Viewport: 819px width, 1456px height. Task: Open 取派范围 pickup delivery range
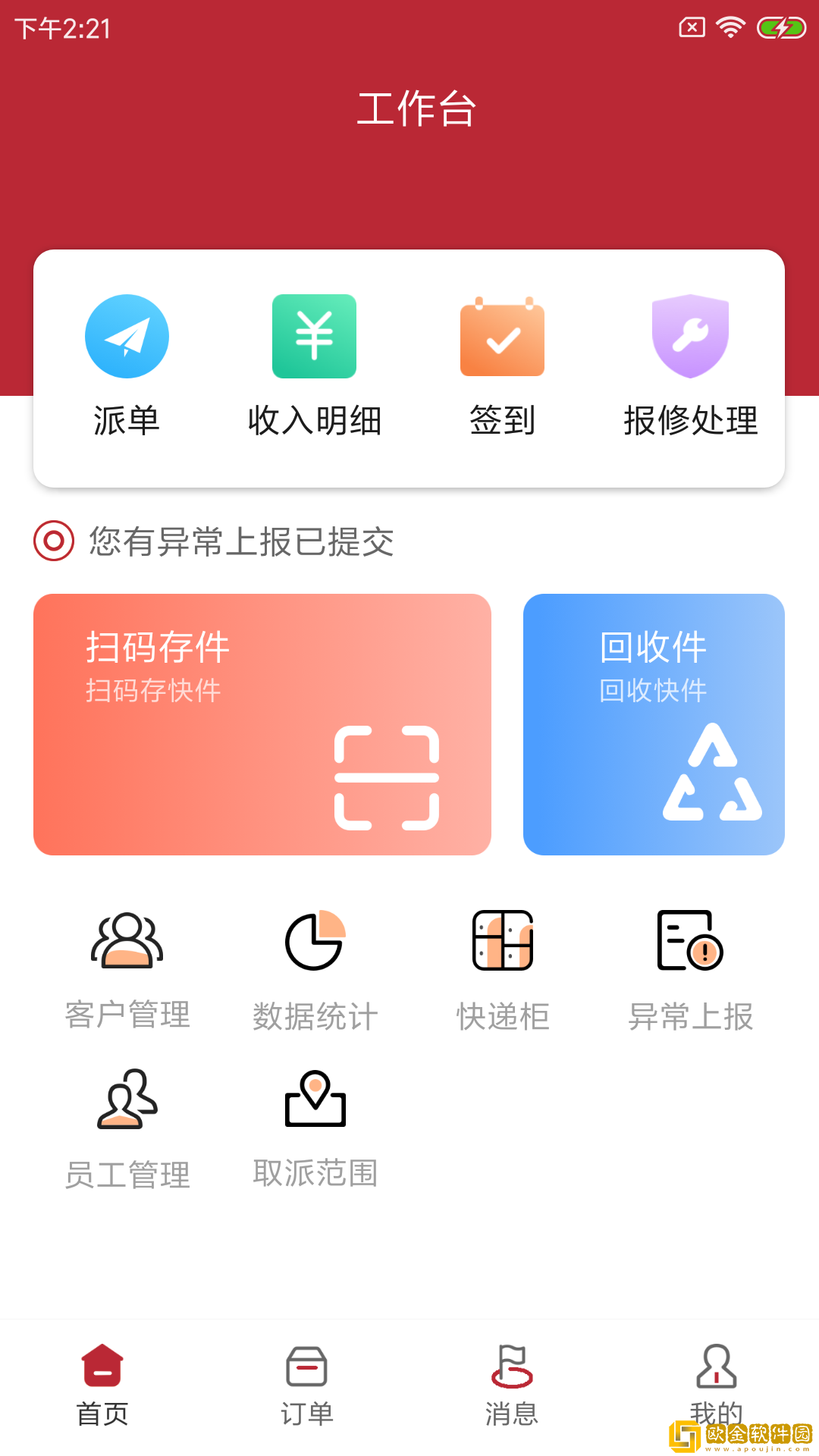coord(315,1130)
